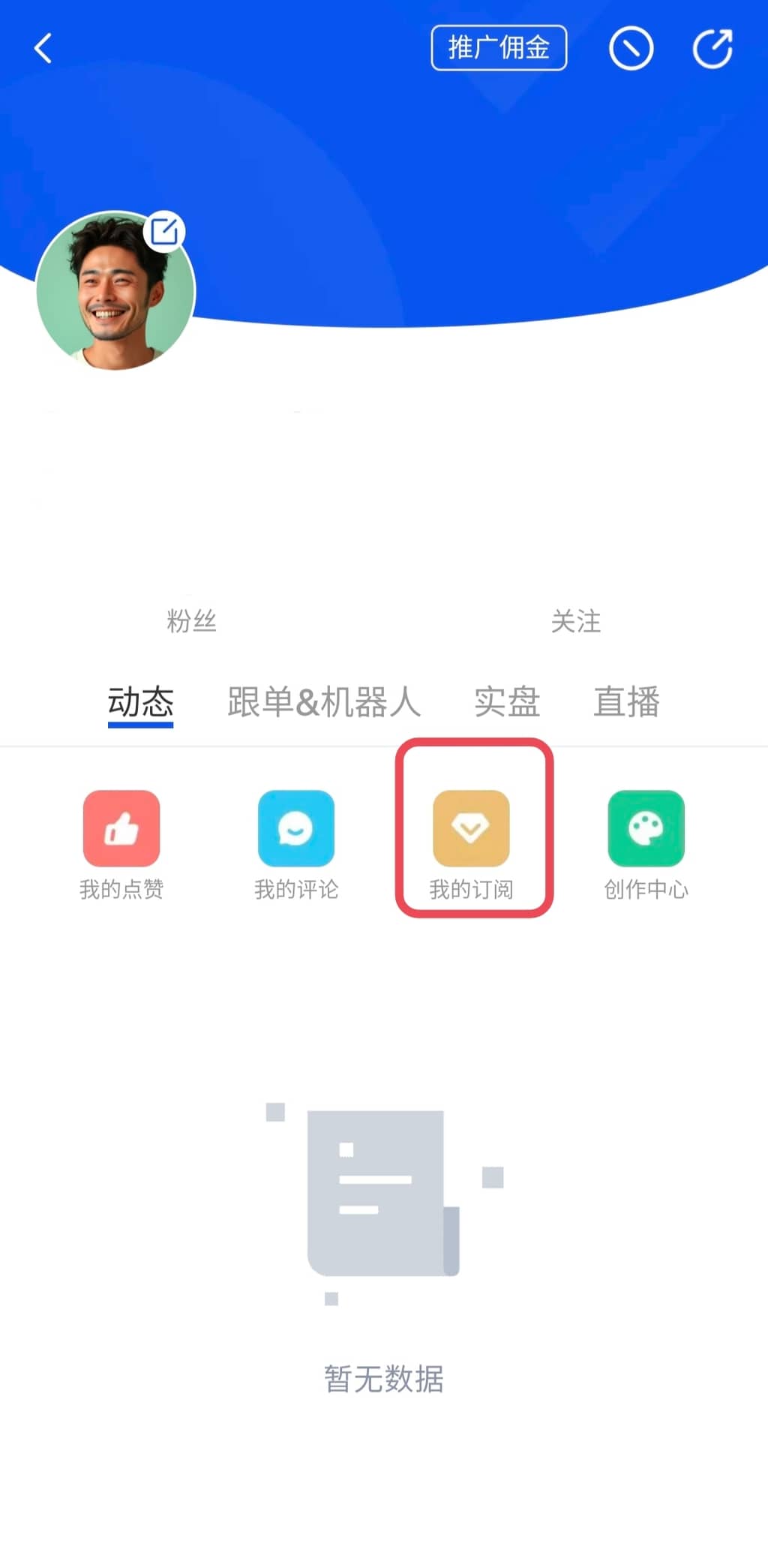The width and height of the screenshot is (768, 1568).
Task: Open 我的评论
Action: [x=296, y=844]
